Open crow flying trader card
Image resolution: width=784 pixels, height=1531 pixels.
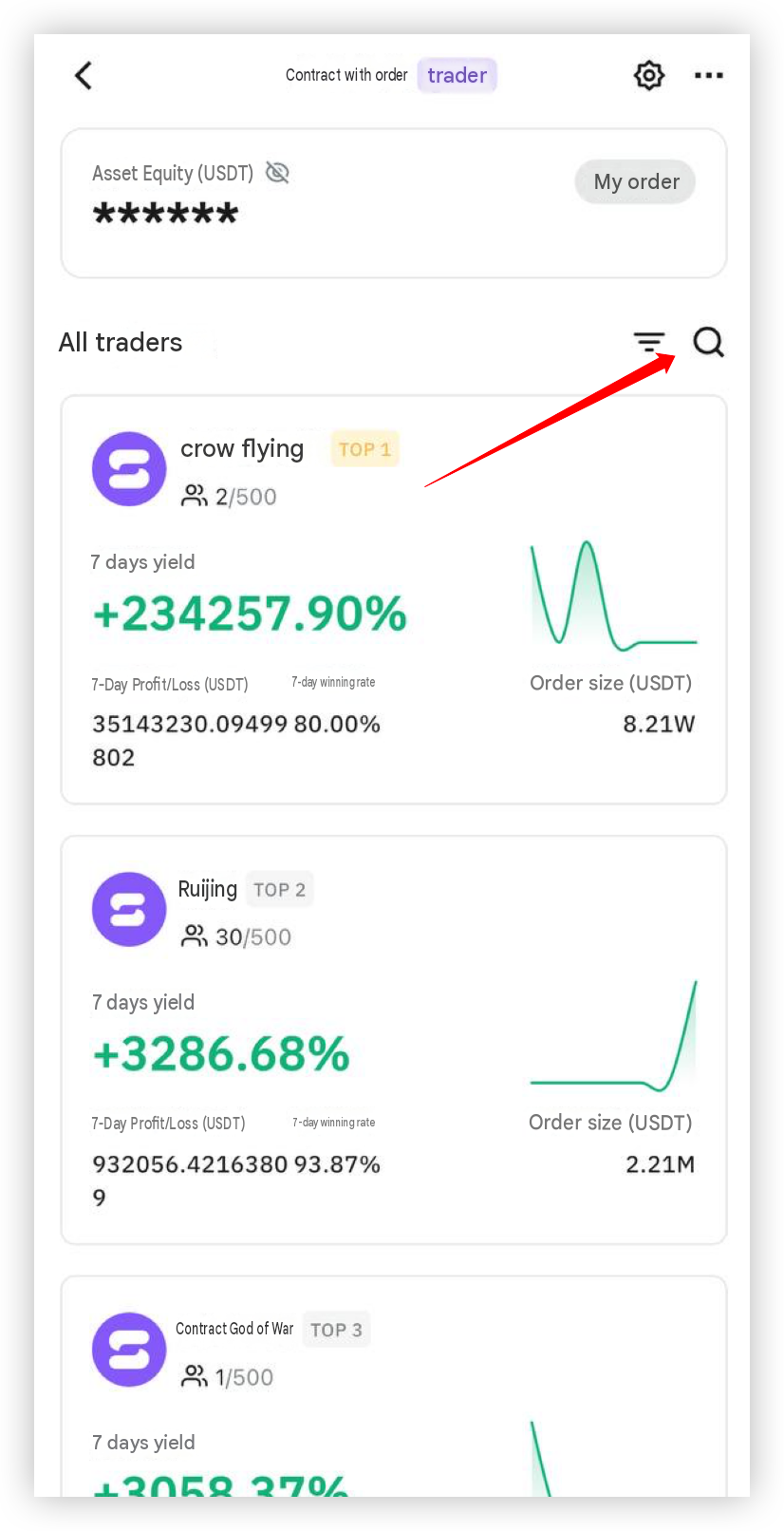coord(394,600)
